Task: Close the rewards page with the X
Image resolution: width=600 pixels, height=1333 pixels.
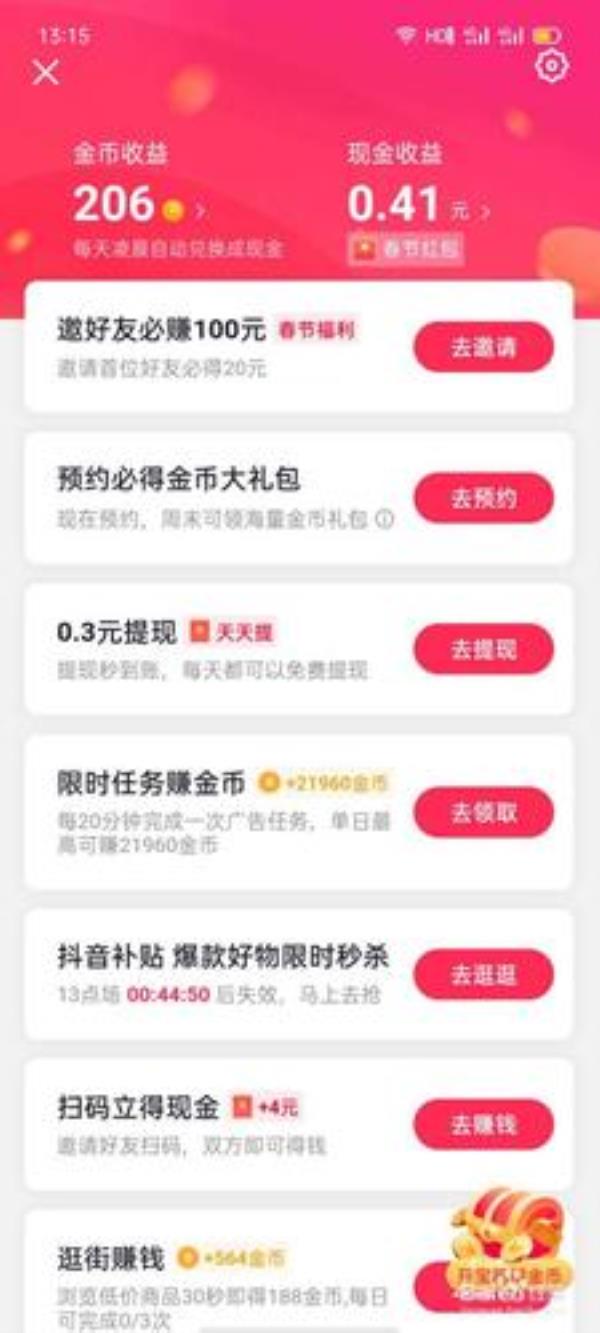Action: coord(46,73)
